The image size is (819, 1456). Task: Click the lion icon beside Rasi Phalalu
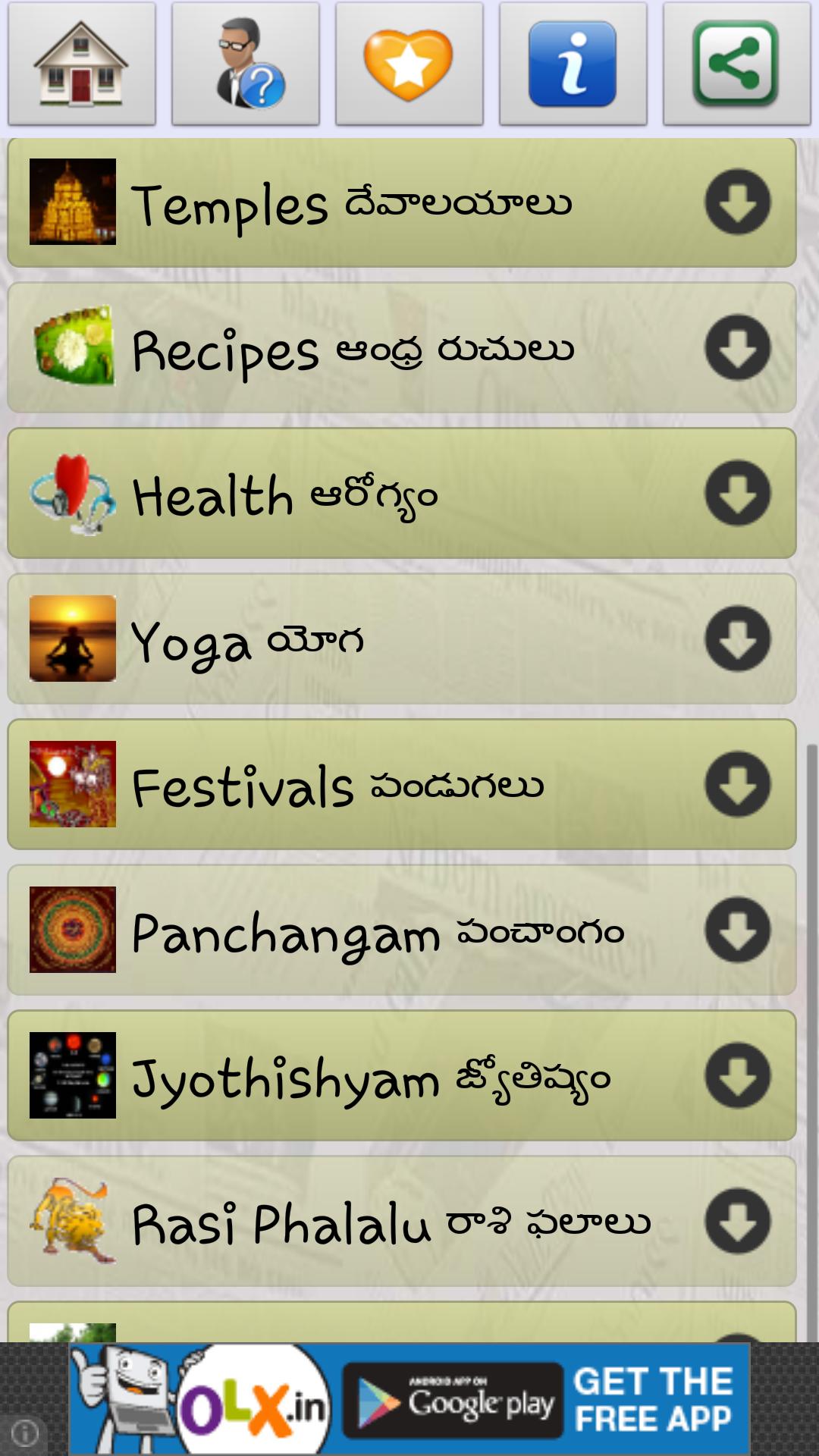74,1221
